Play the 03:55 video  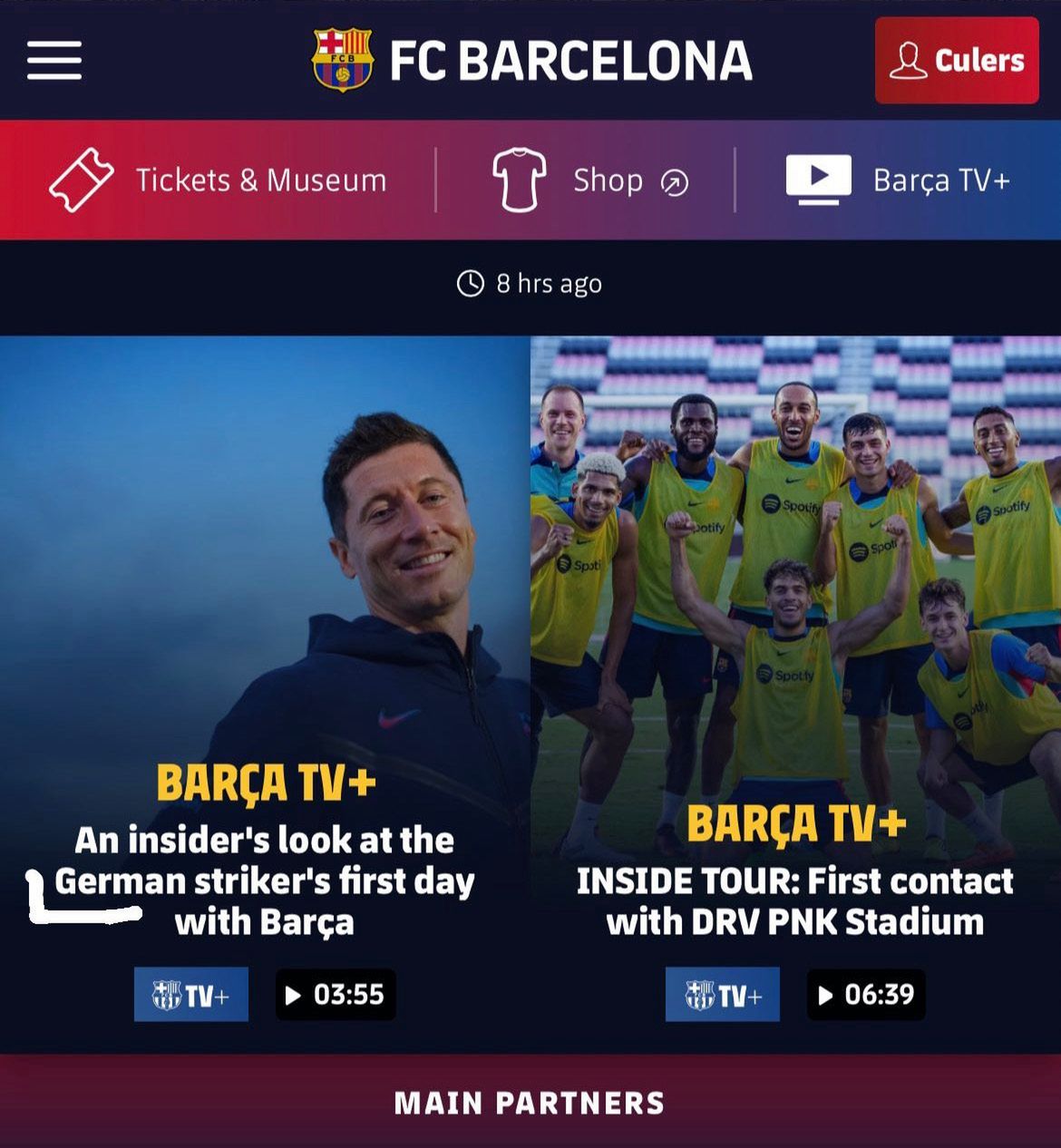336,995
